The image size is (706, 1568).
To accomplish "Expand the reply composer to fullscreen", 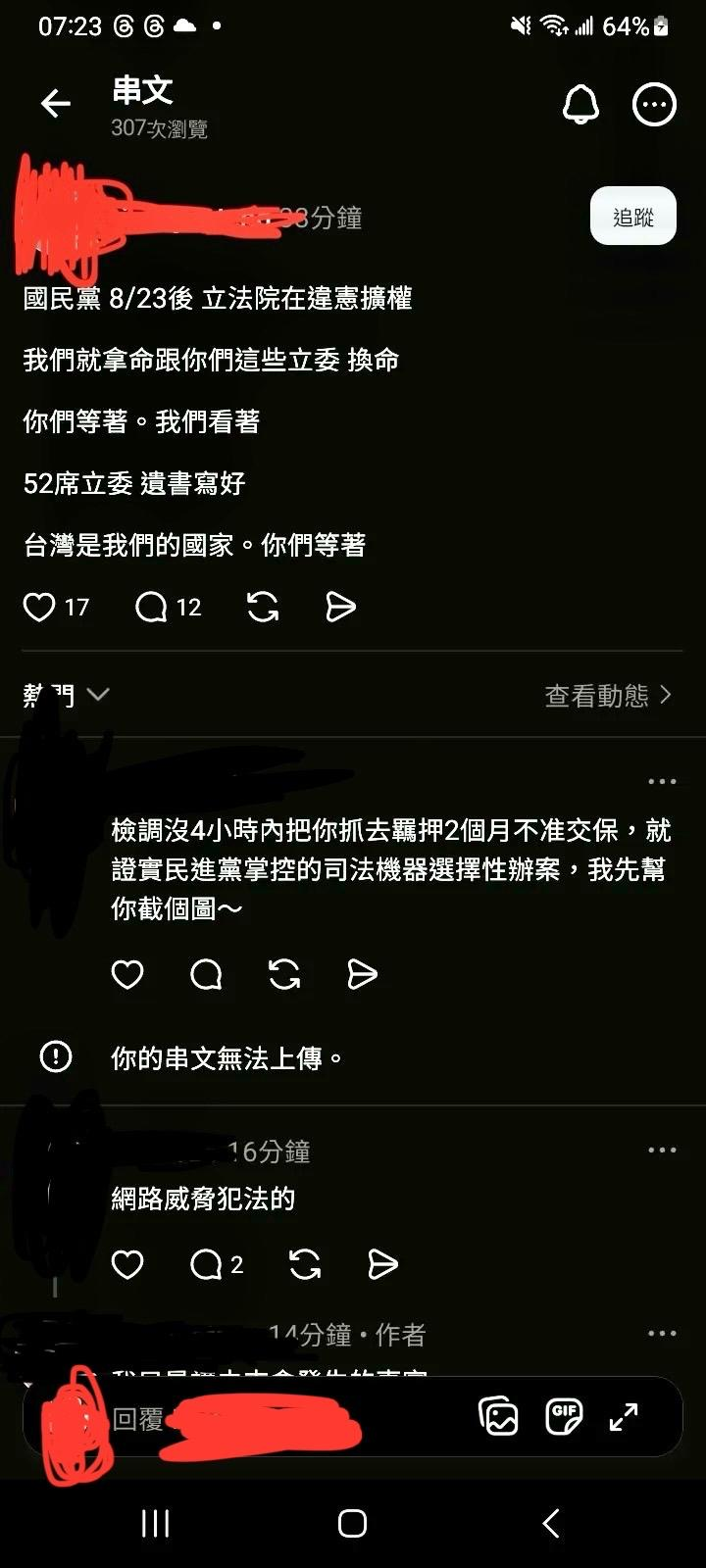I will [x=624, y=1417].
